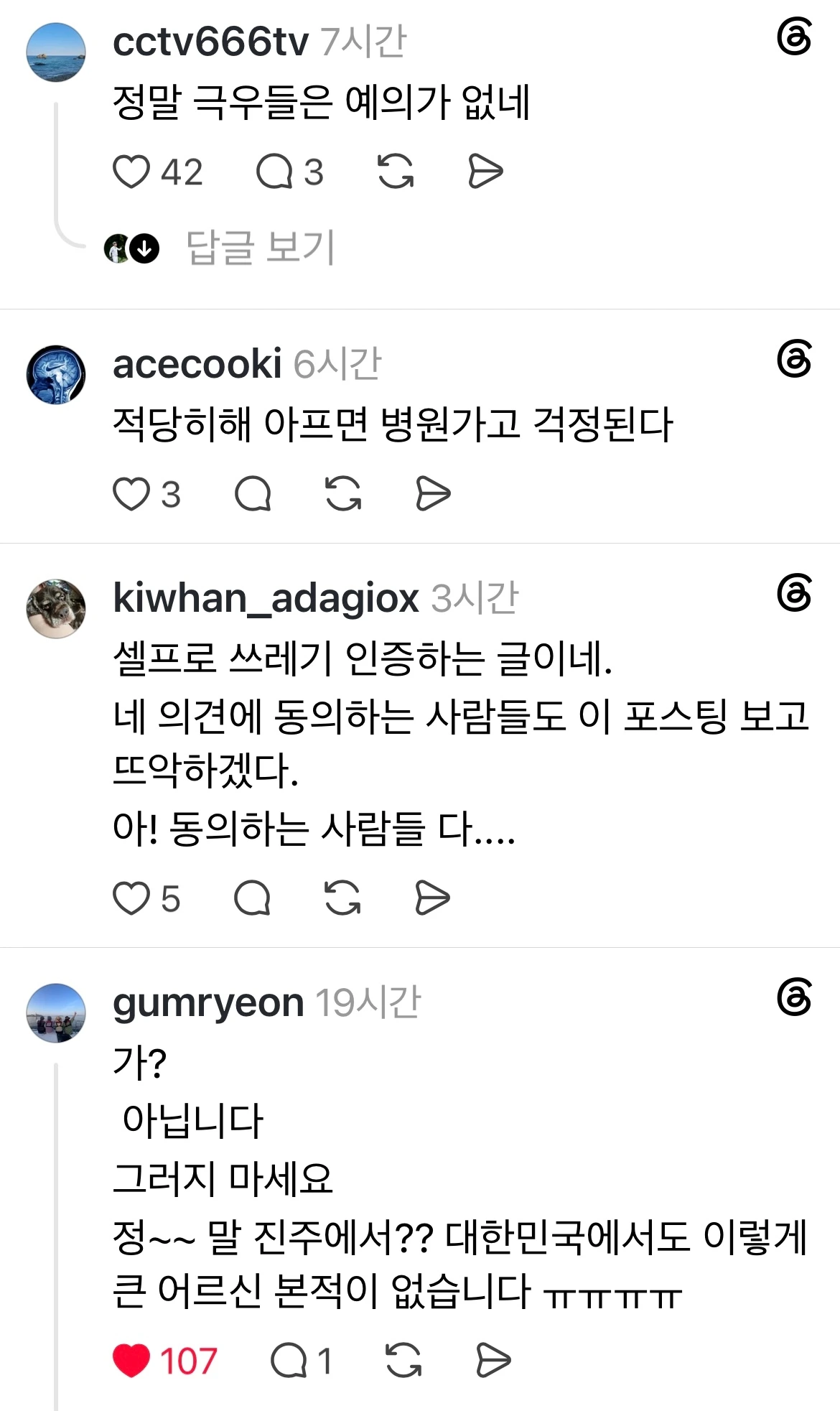
Task: Share gumryeon's comment via send icon
Action: pyautogui.click(x=493, y=1361)
